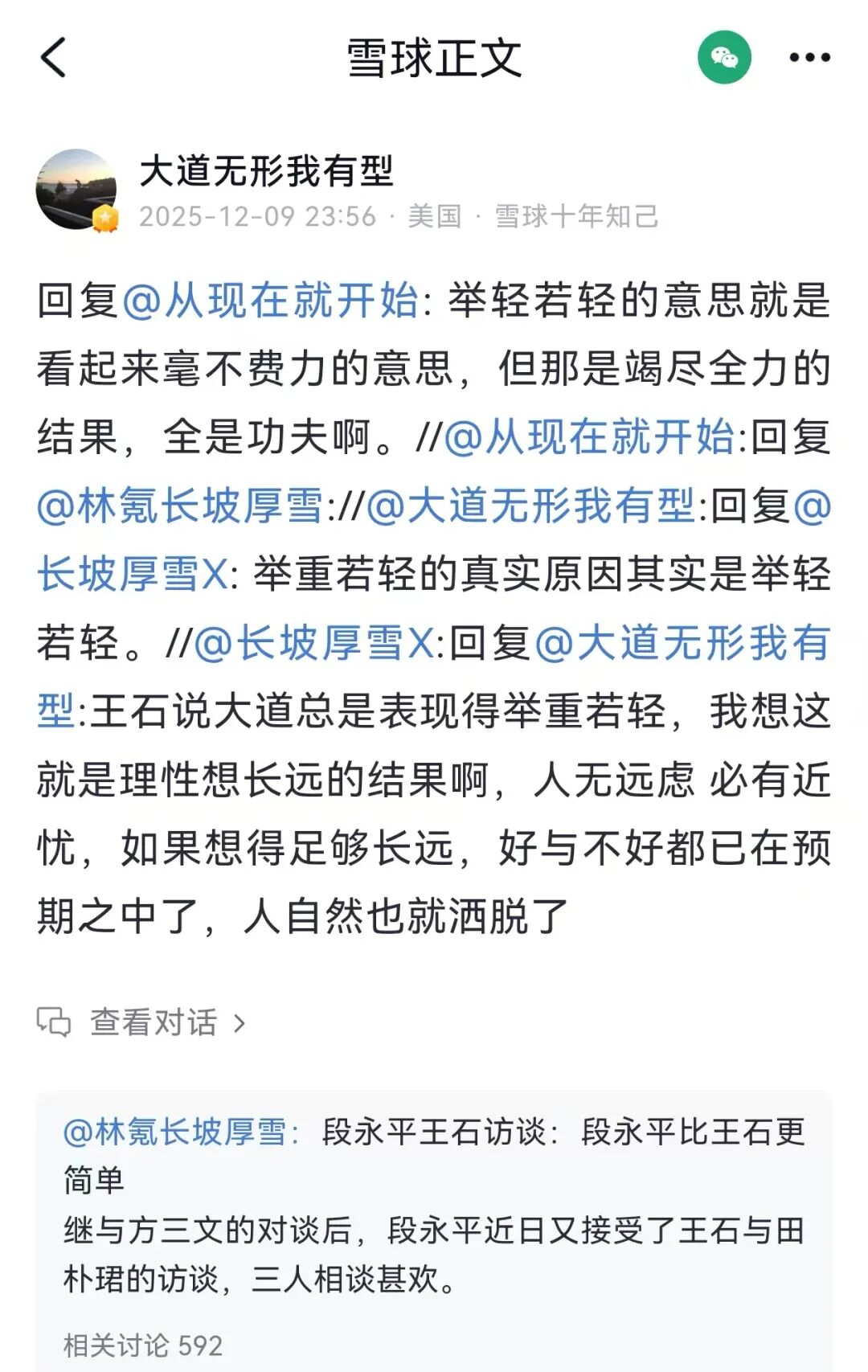Open 大道无形我有型's profile avatar
868x1372 pixels.
tap(76, 190)
